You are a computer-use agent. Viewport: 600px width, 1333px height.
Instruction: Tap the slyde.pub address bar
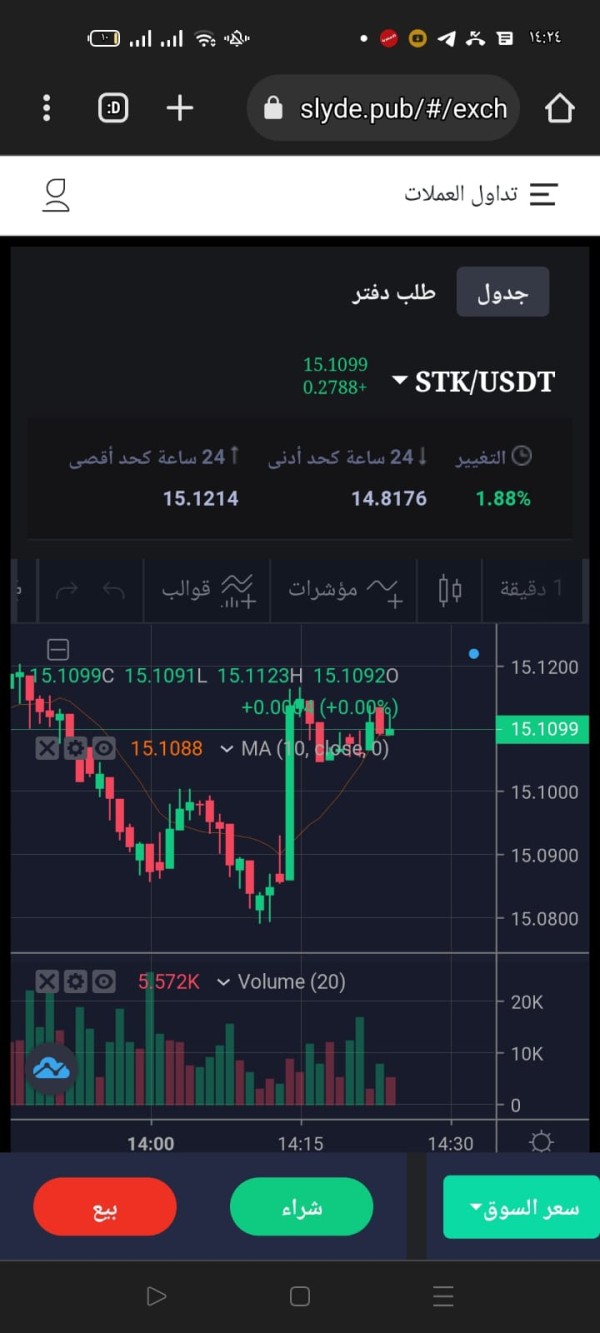(386, 108)
